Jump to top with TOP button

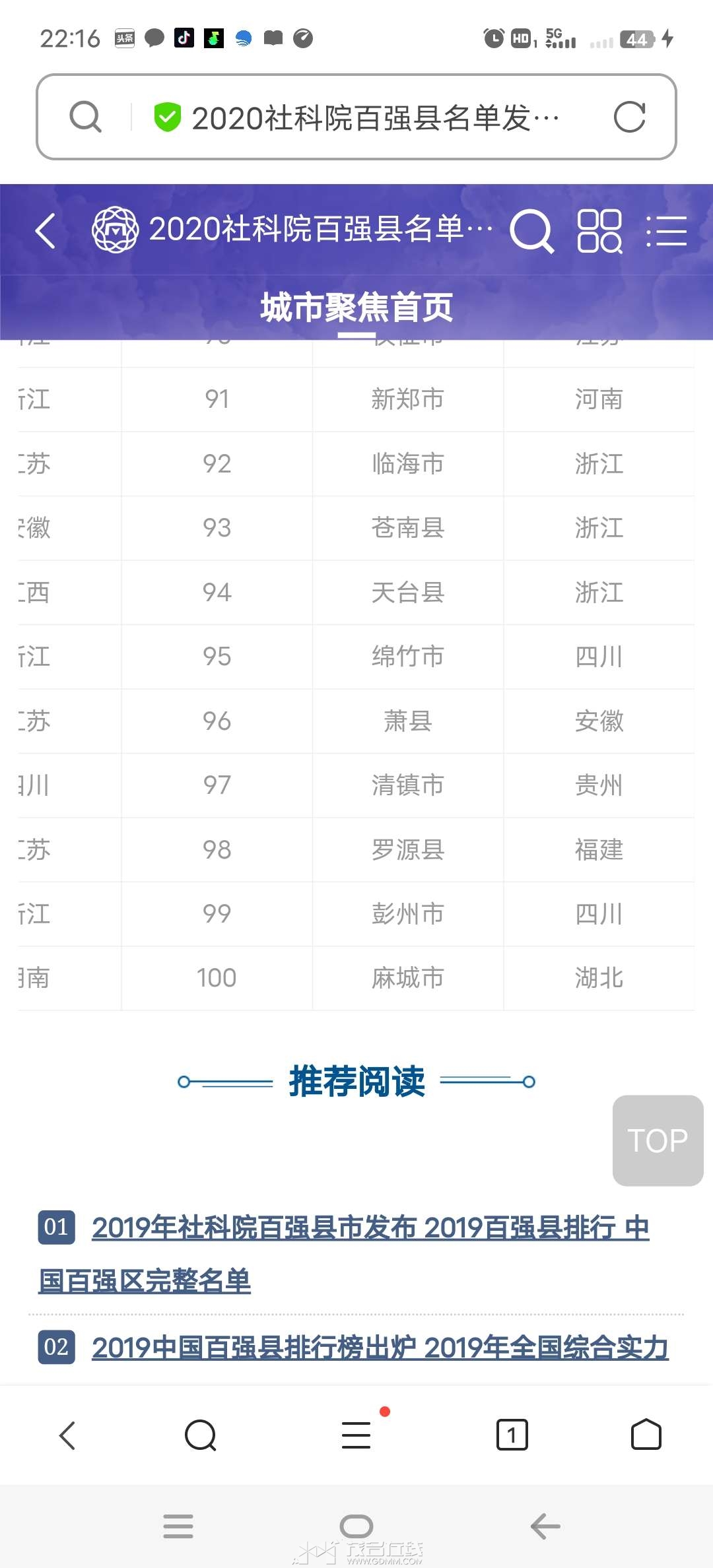pos(658,1140)
